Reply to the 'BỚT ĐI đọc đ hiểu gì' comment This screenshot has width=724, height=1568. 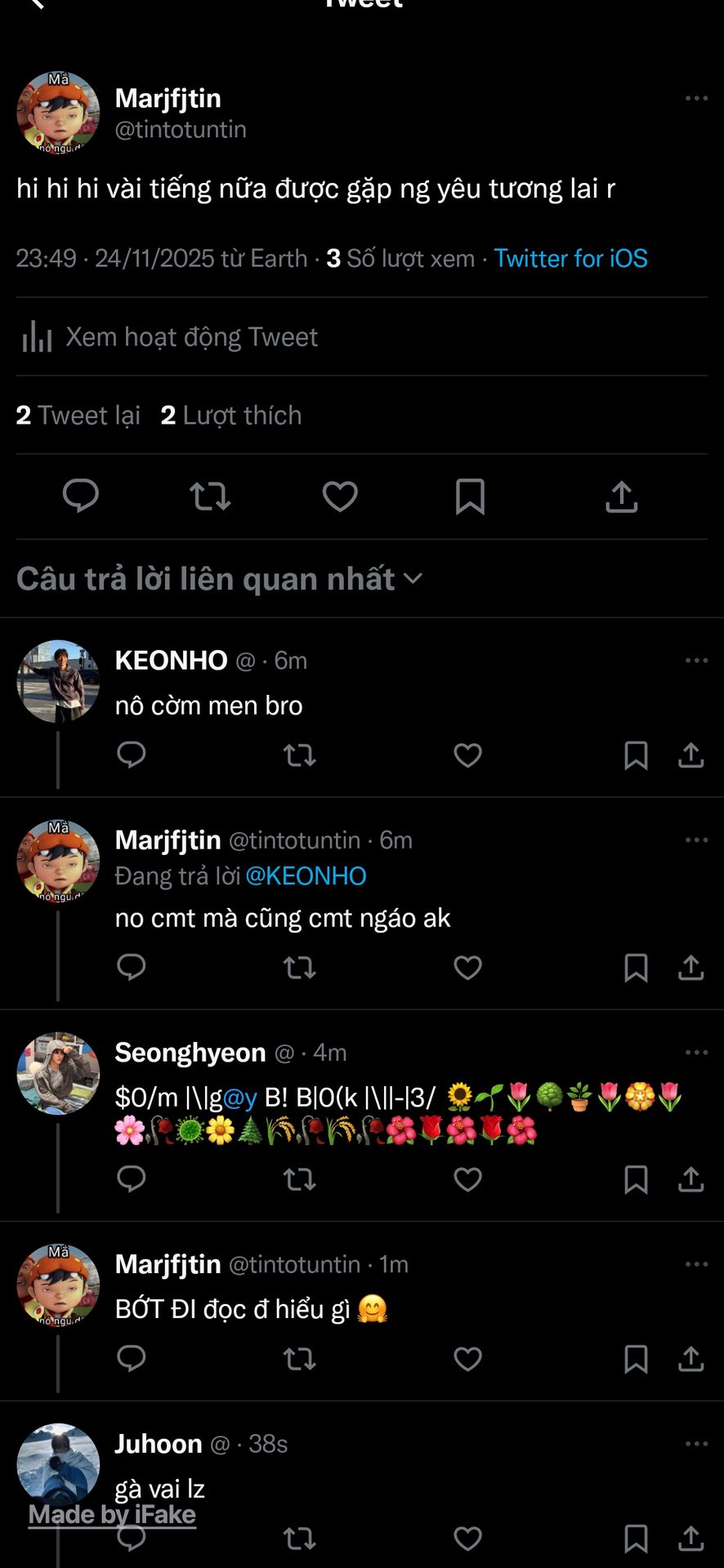132,1358
